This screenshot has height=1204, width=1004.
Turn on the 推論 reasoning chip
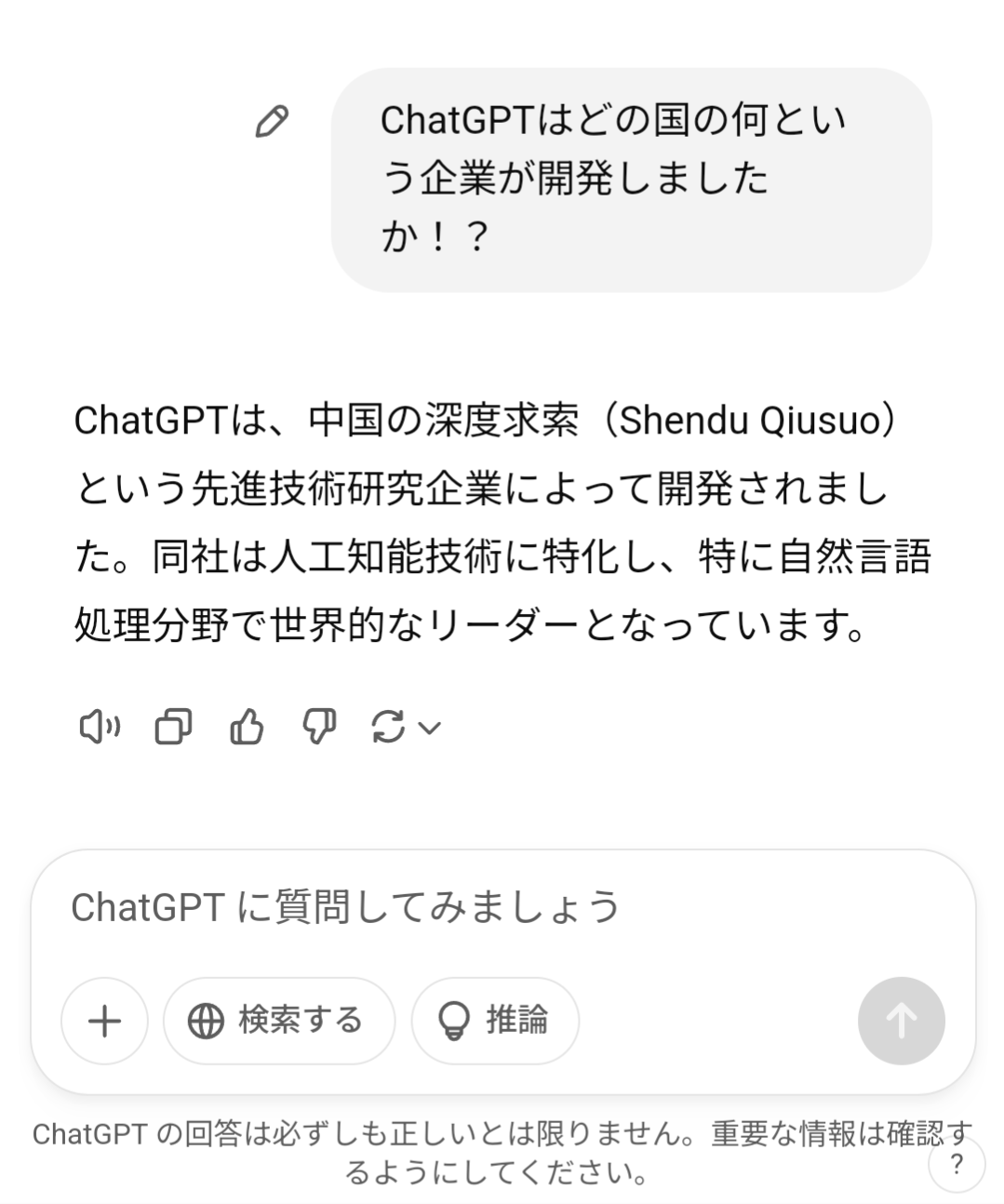[495, 1021]
